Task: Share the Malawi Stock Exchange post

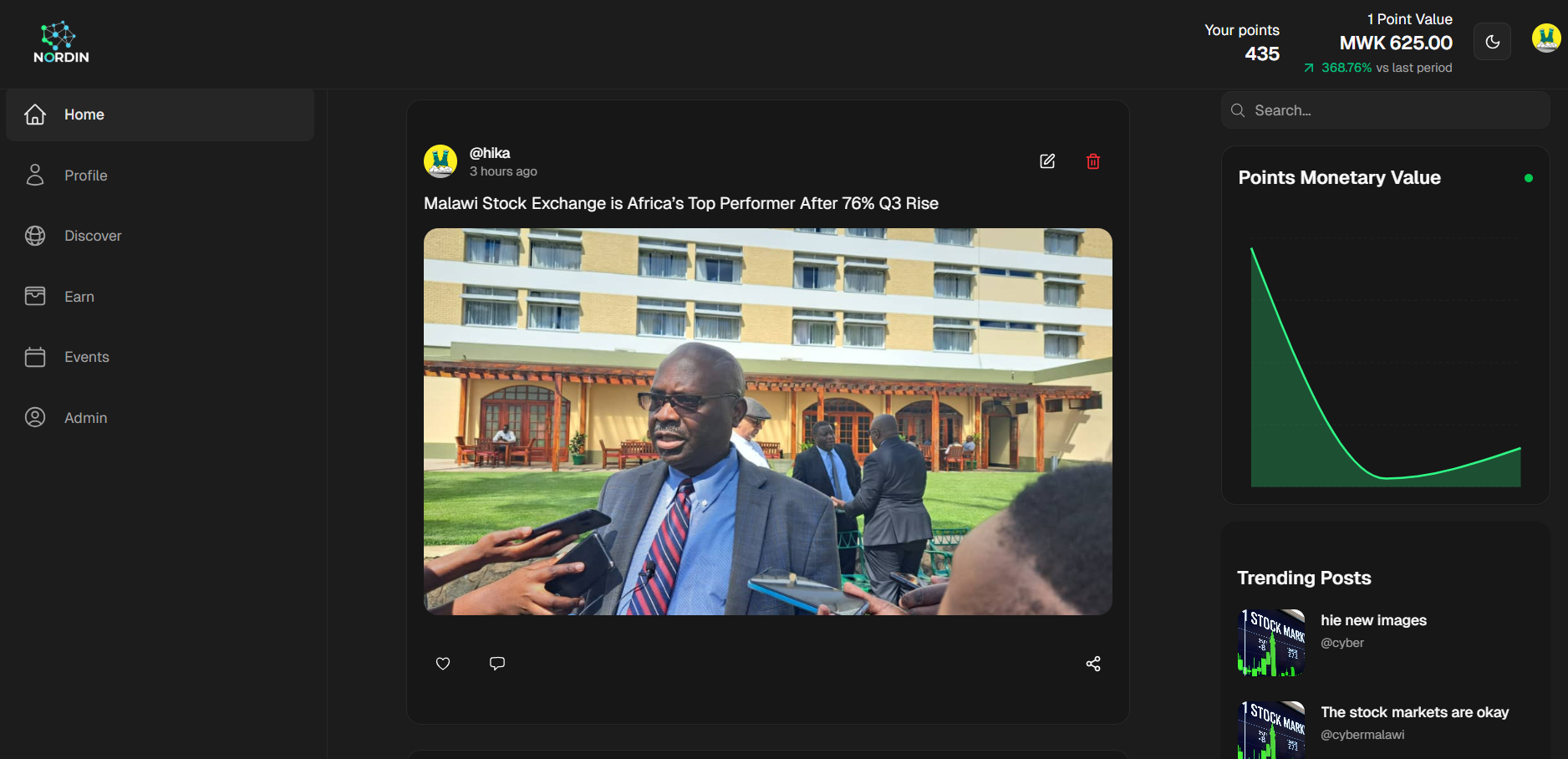Action: pyautogui.click(x=1093, y=664)
